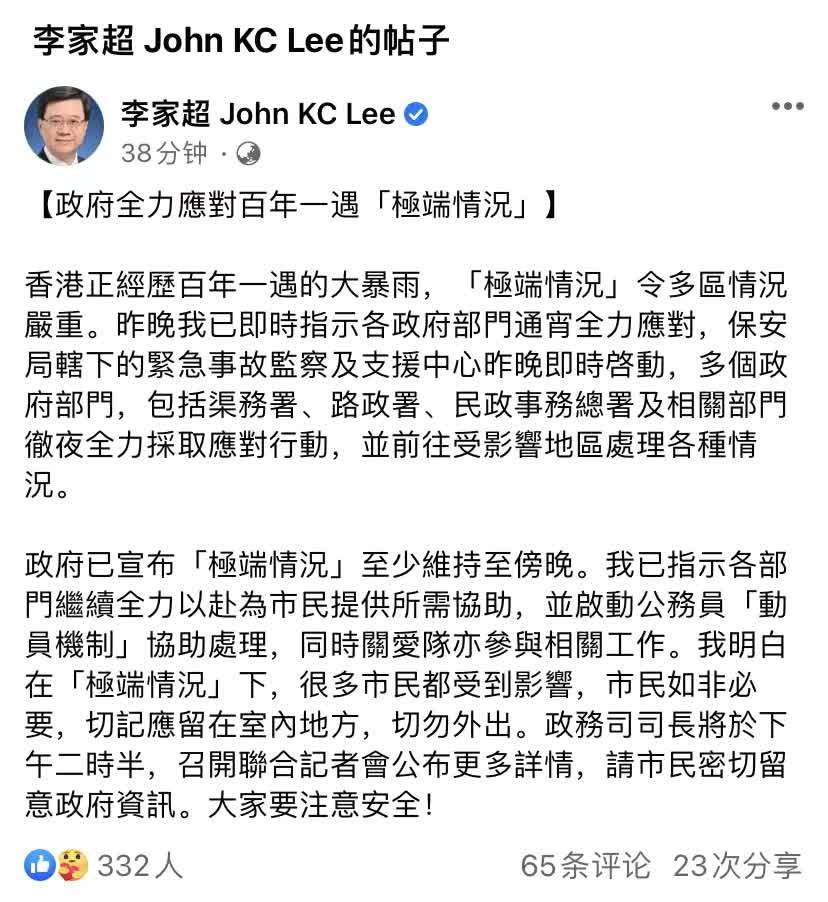View the 23 shares of this post
Viewport: 828px width, 902px height.
(736, 865)
